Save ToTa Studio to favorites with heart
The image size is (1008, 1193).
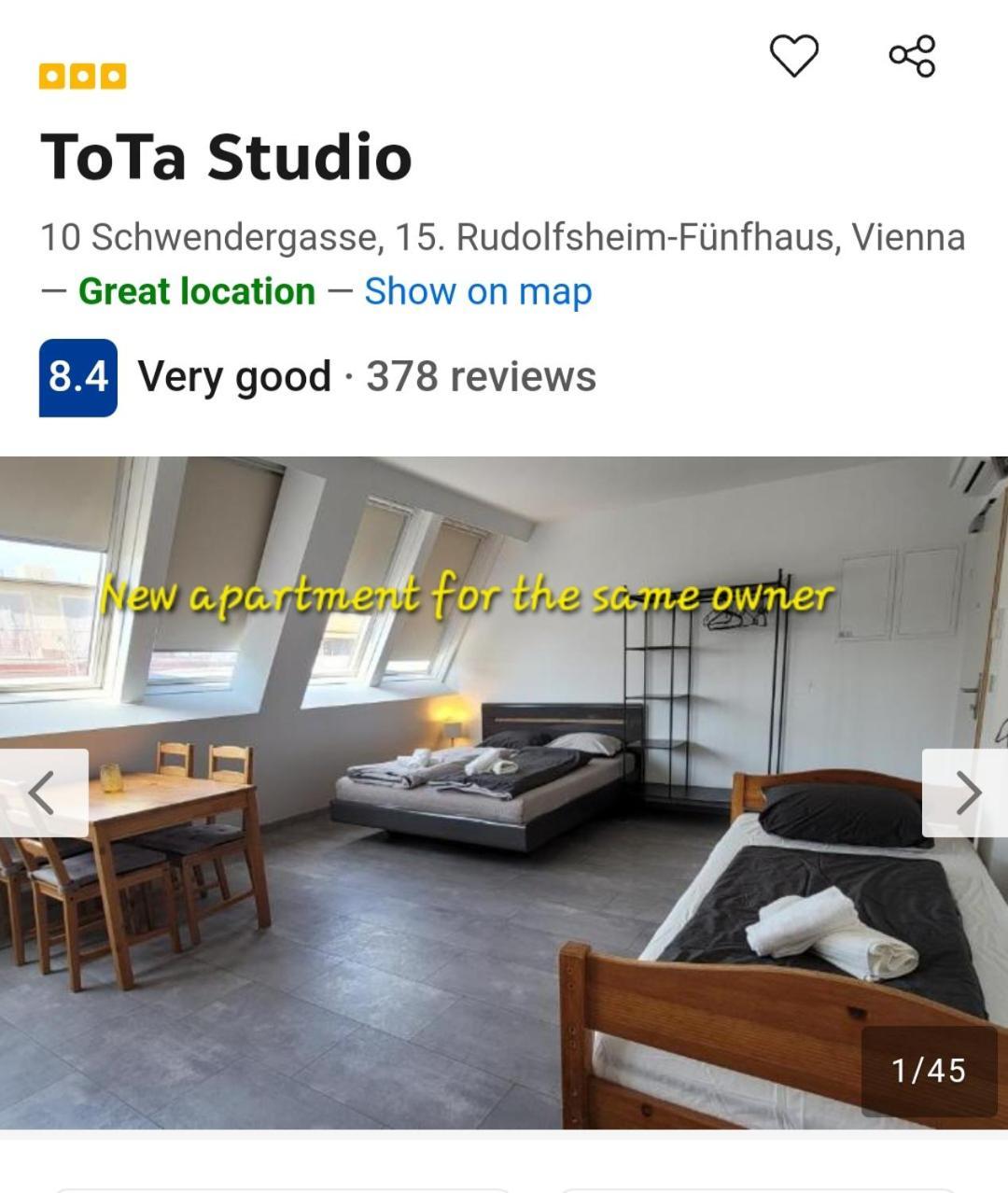pos(793,56)
